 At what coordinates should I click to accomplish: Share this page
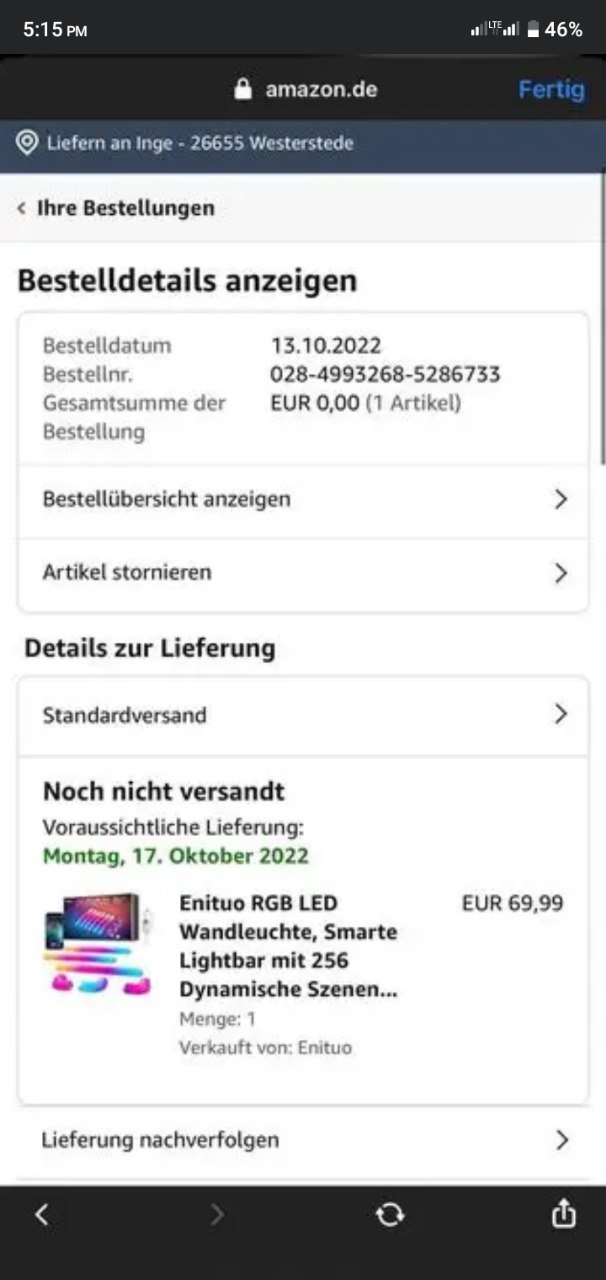click(x=563, y=1214)
